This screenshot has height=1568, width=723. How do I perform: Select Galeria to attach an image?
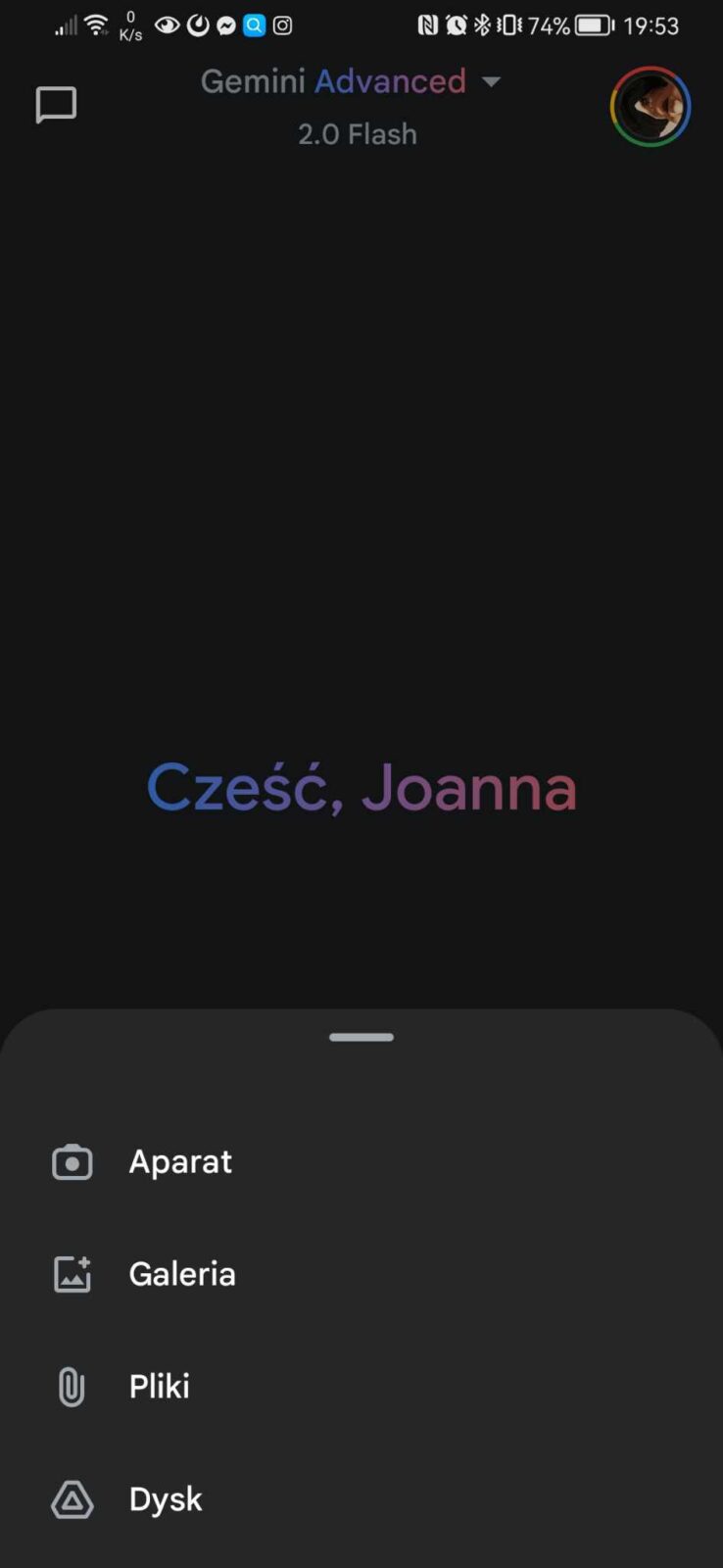[x=181, y=1274]
